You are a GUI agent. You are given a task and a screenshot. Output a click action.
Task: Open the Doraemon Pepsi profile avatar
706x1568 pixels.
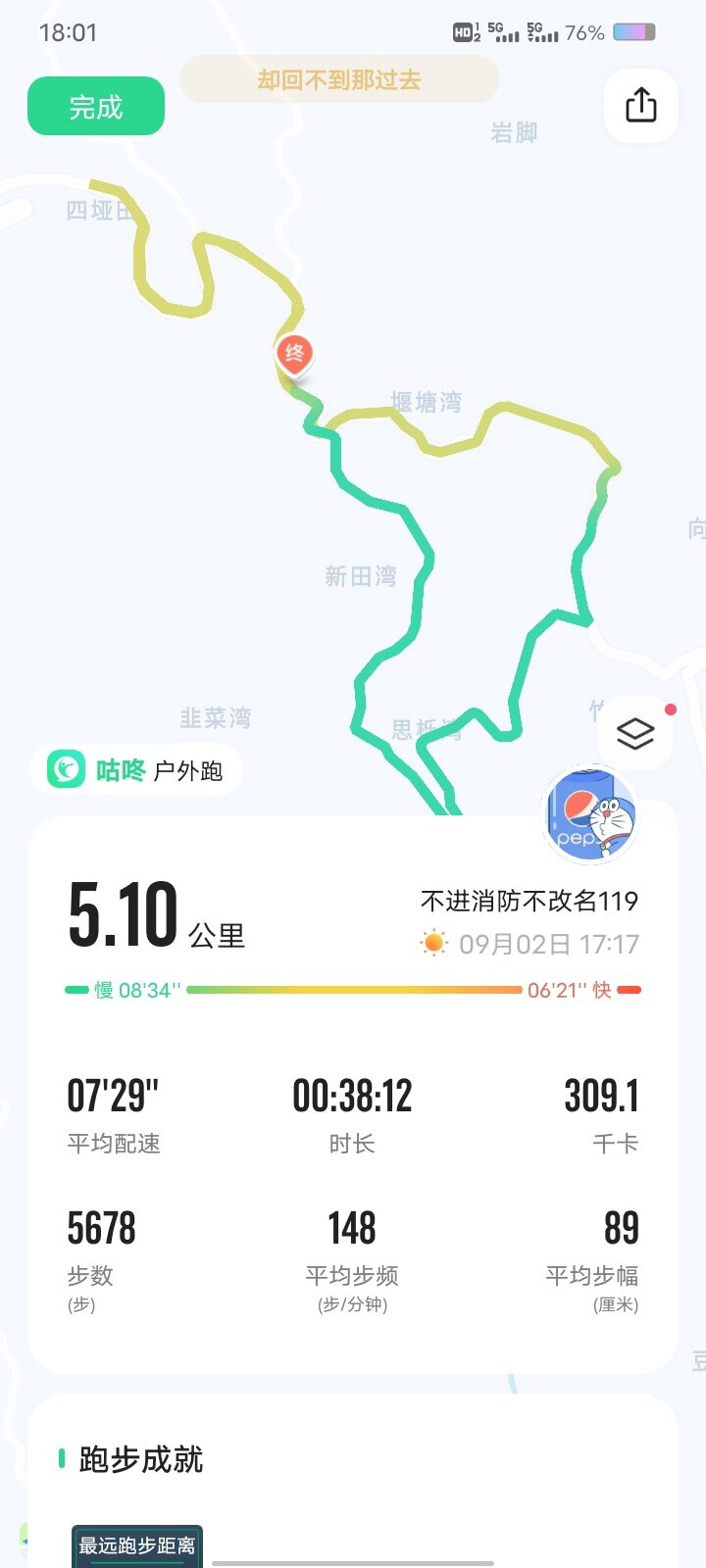[x=592, y=815]
